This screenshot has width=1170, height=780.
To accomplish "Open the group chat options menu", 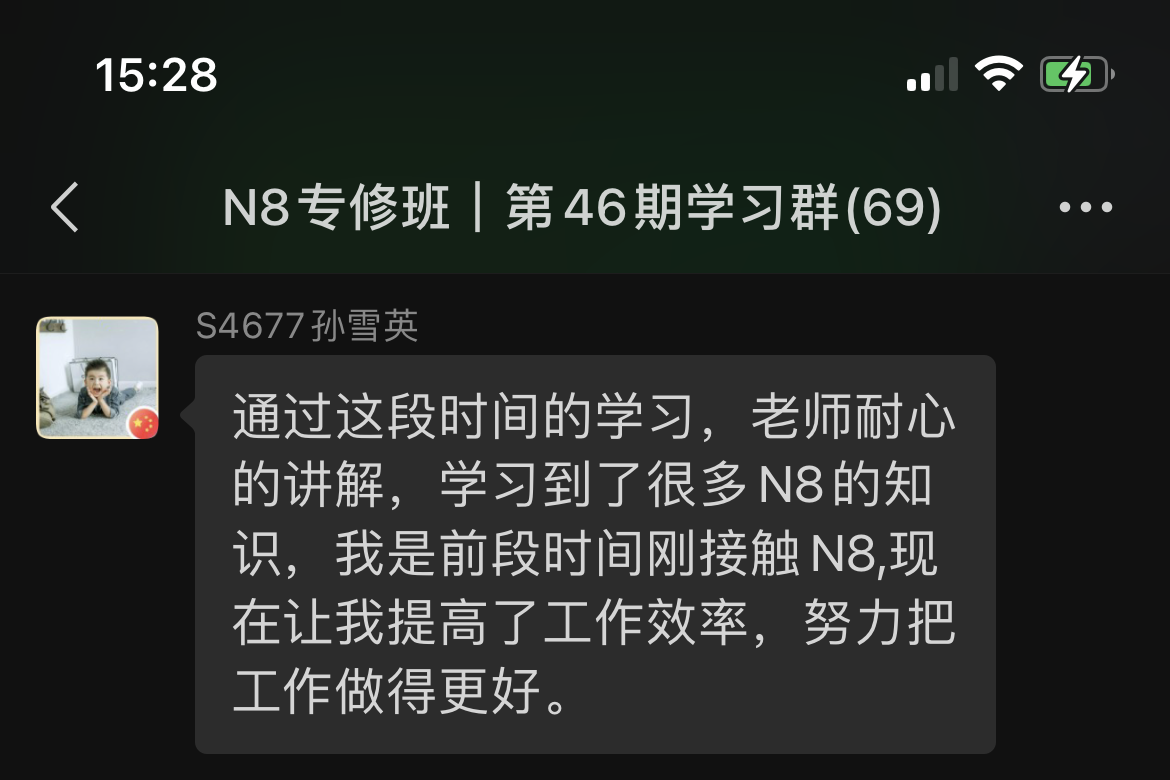I will [x=1085, y=208].
